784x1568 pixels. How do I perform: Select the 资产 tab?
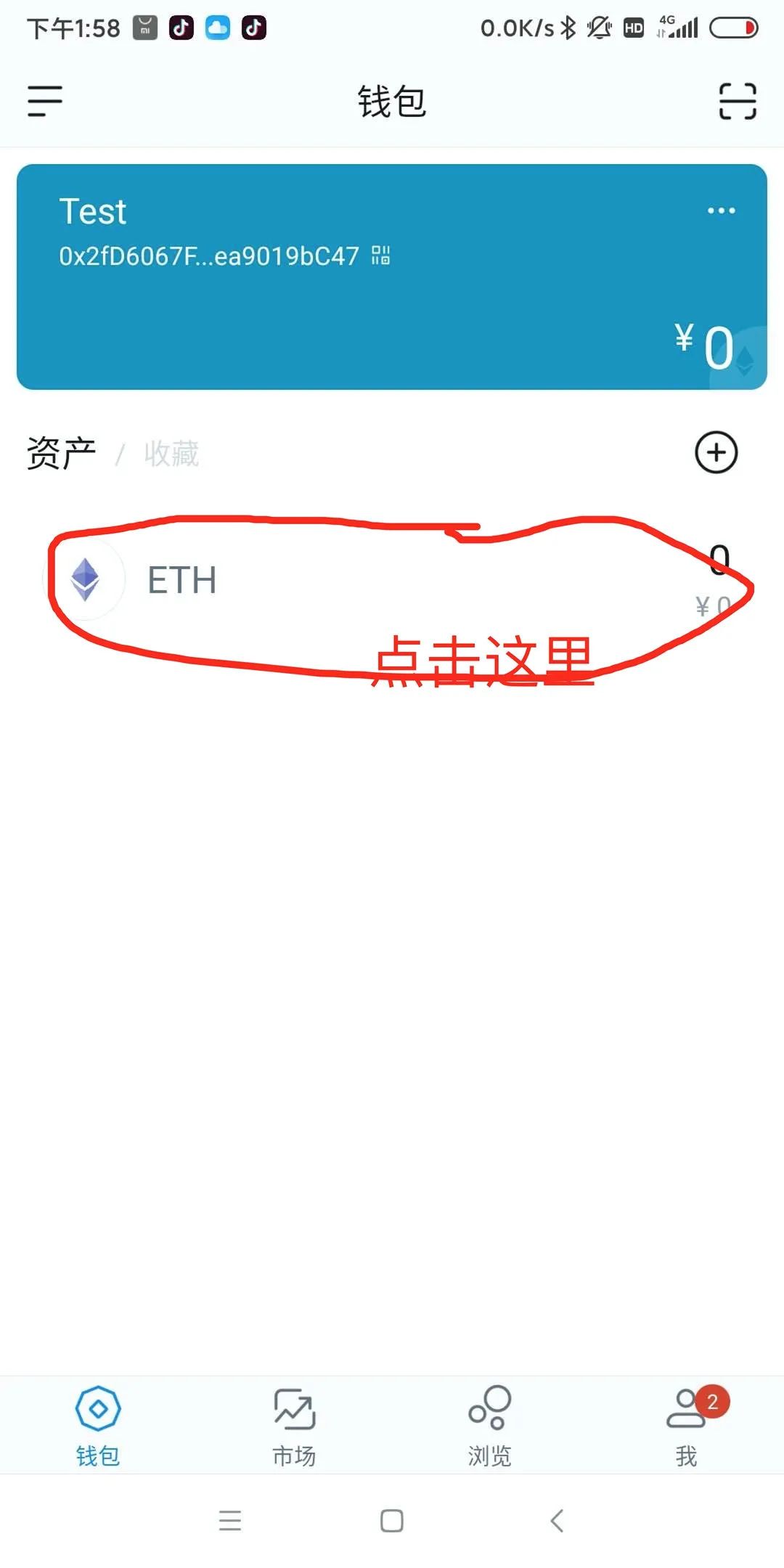tap(62, 454)
